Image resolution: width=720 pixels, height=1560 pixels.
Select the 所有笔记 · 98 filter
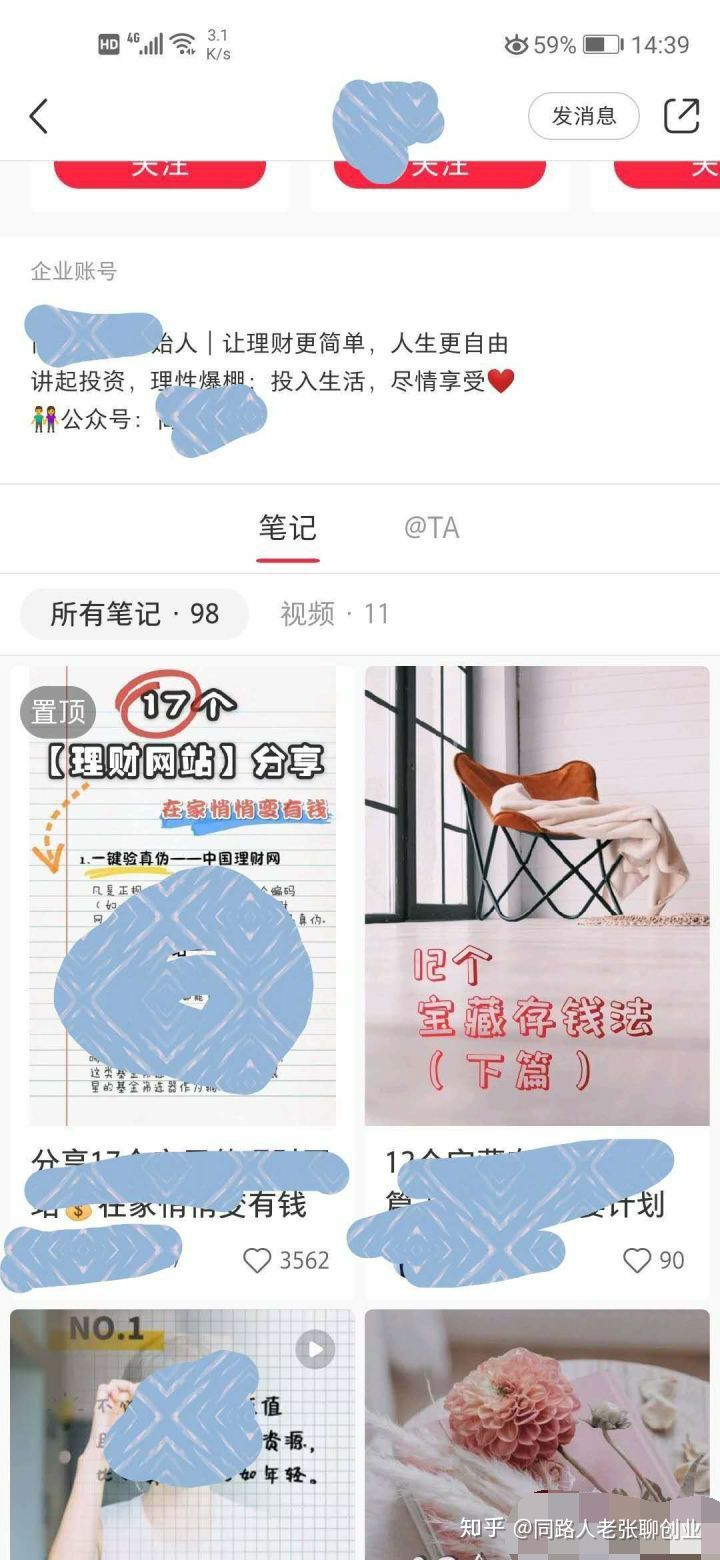[x=134, y=614]
